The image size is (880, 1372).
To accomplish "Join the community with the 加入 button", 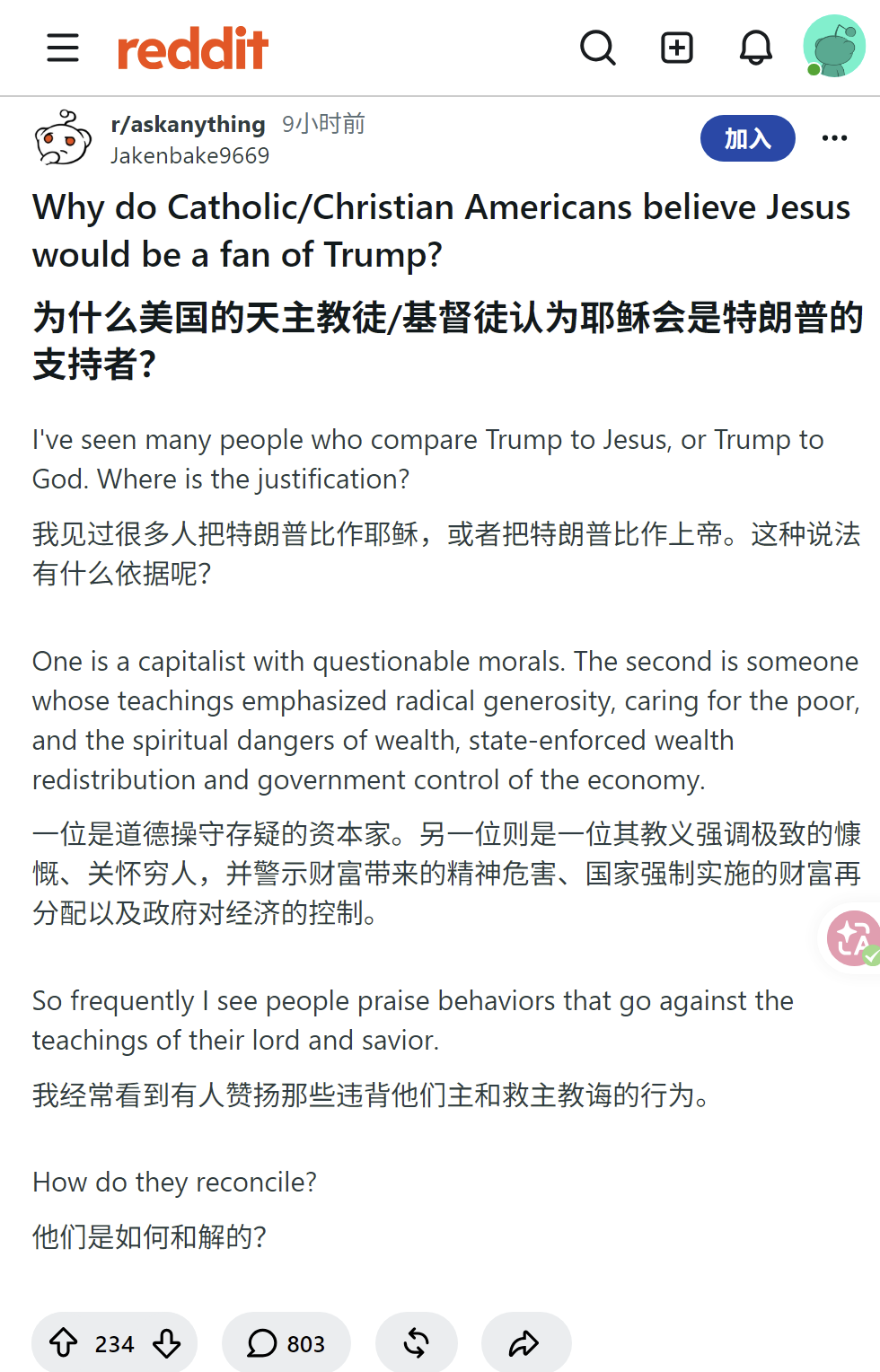I will pyautogui.click(x=748, y=138).
